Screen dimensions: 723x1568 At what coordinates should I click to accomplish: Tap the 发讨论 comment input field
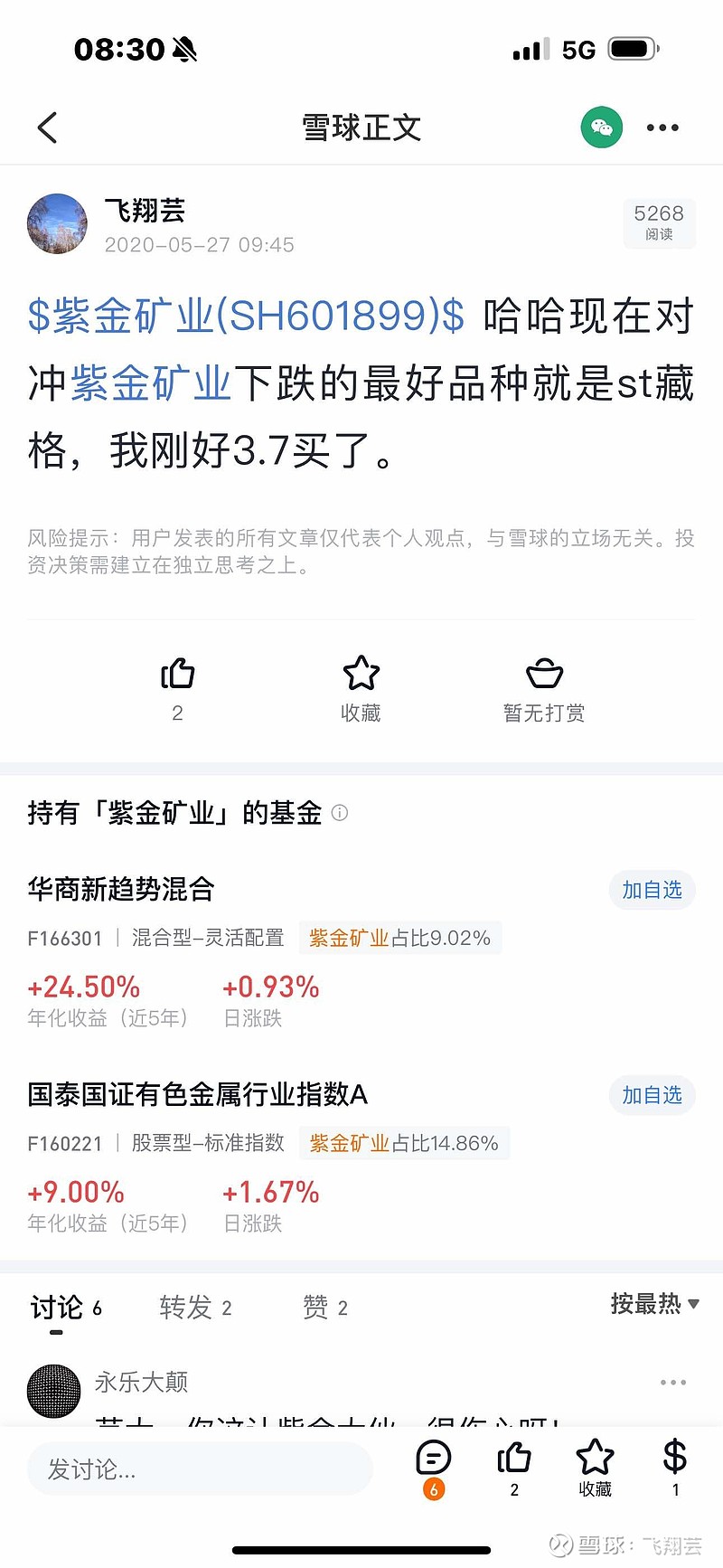pos(199,1470)
